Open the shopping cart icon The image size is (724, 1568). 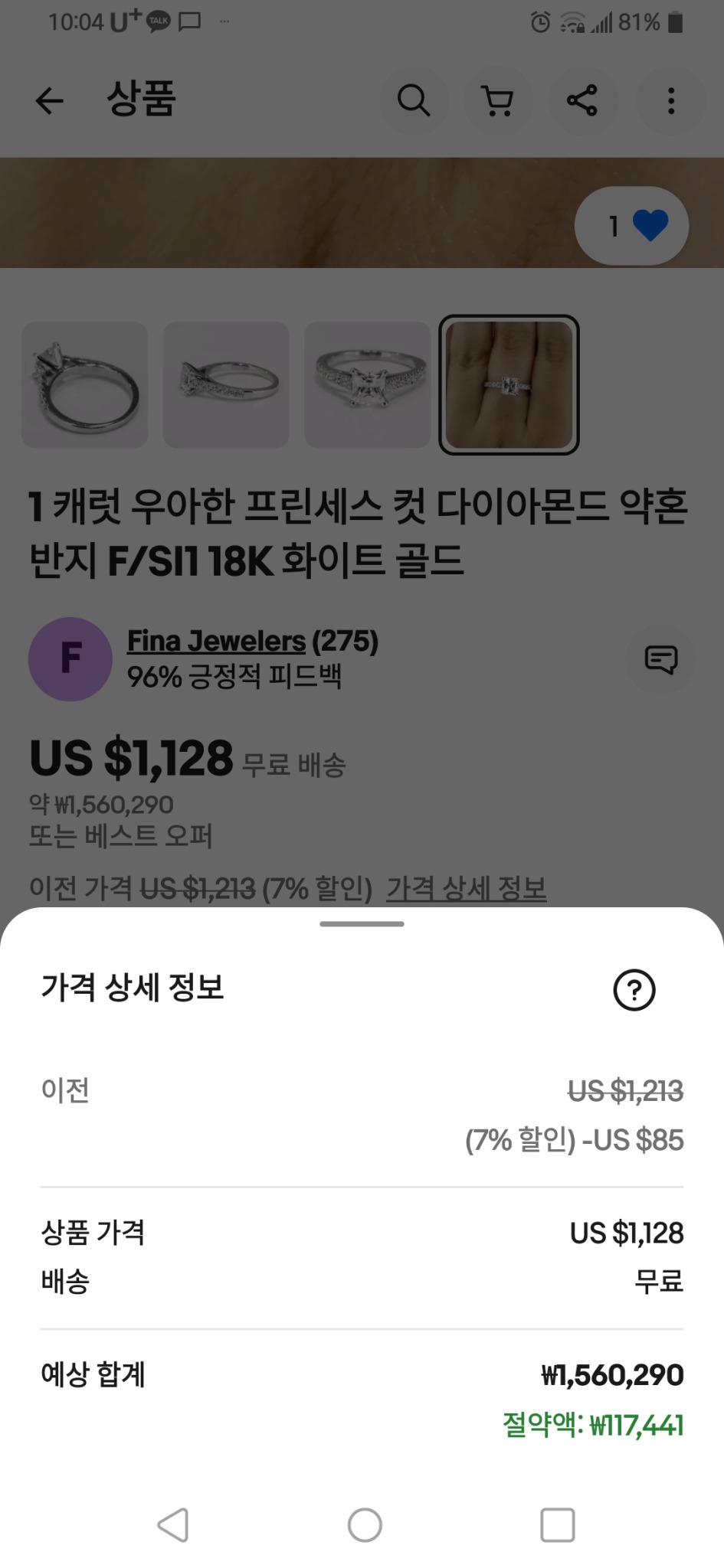click(x=498, y=100)
